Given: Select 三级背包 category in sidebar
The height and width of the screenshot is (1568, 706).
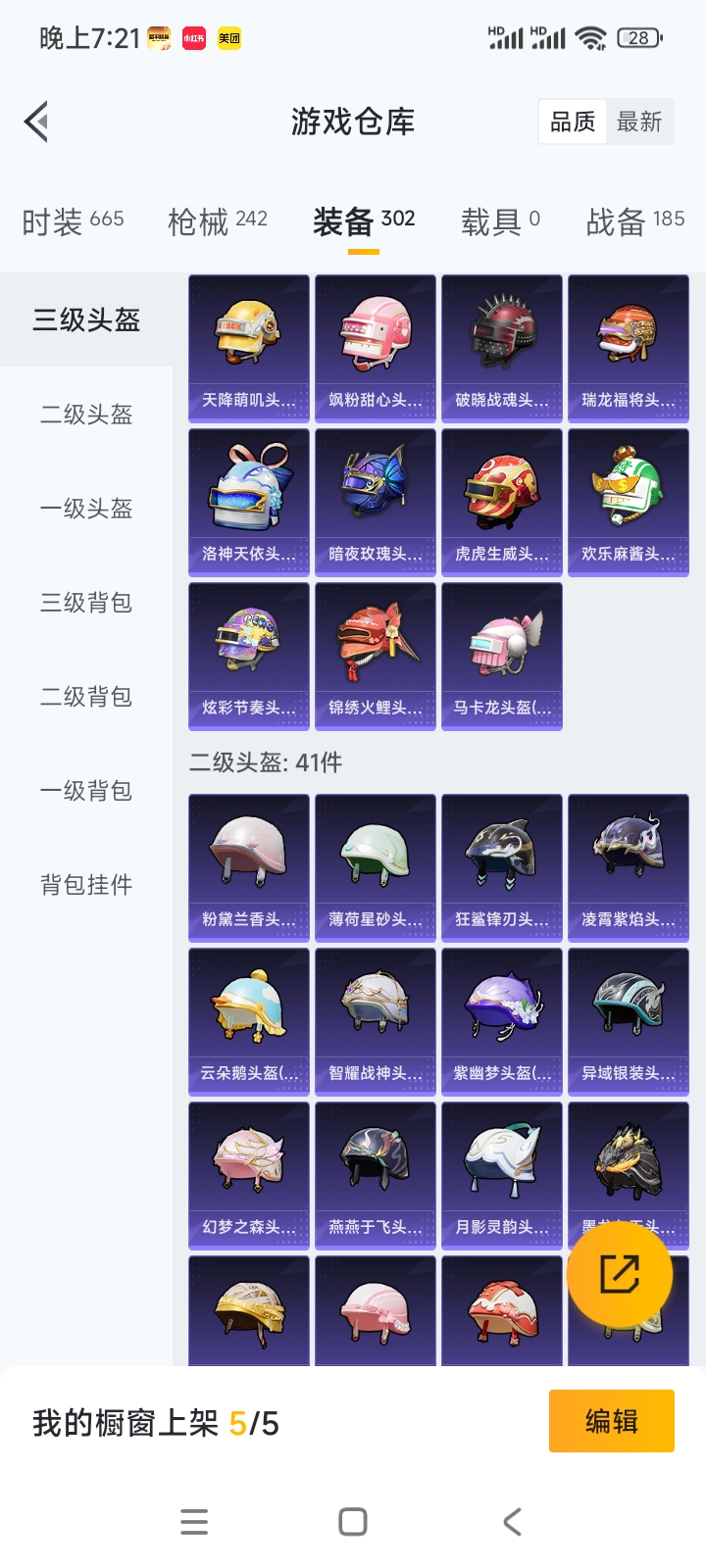Looking at the screenshot, I should (84, 604).
